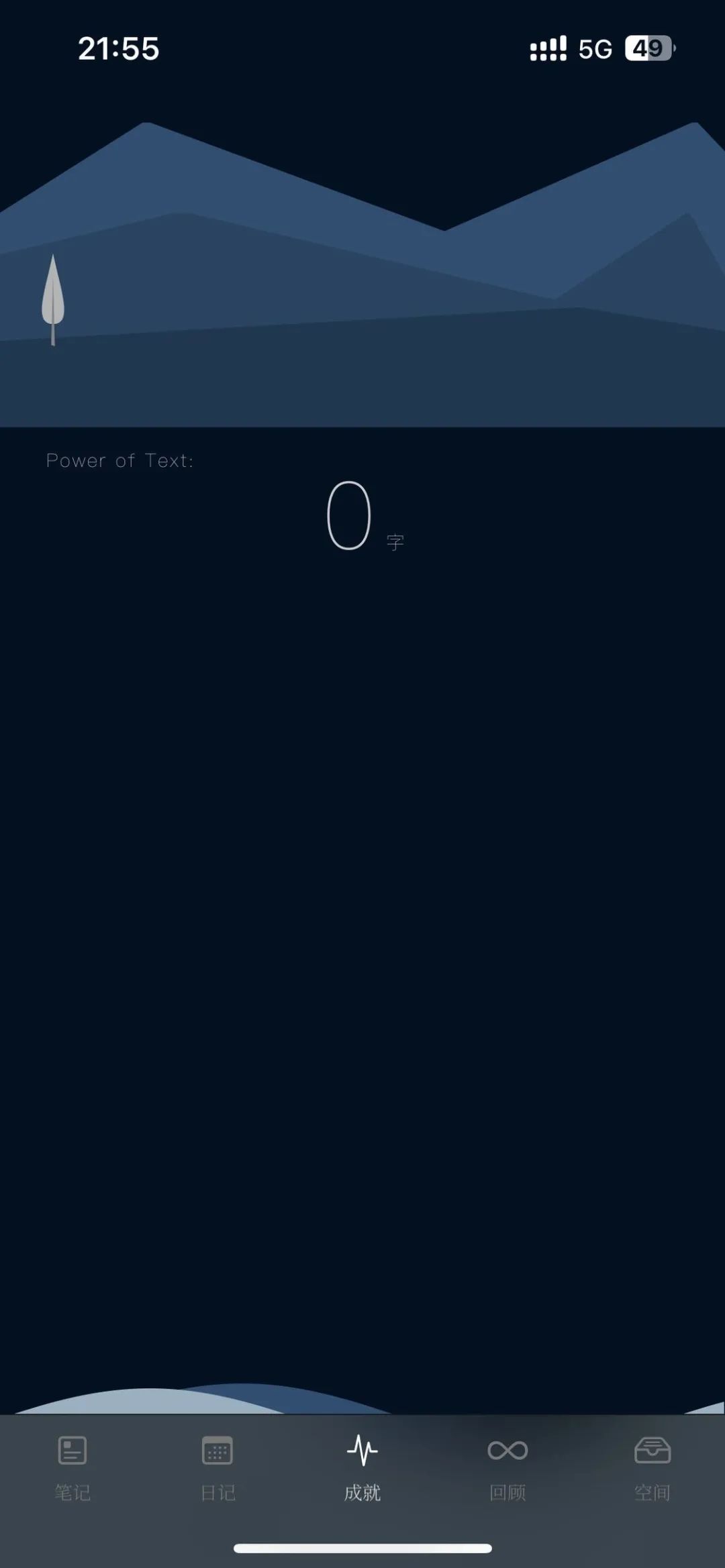Go to the 回顾 tab
The width and height of the screenshot is (725, 1568).
(x=507, y=1466)
